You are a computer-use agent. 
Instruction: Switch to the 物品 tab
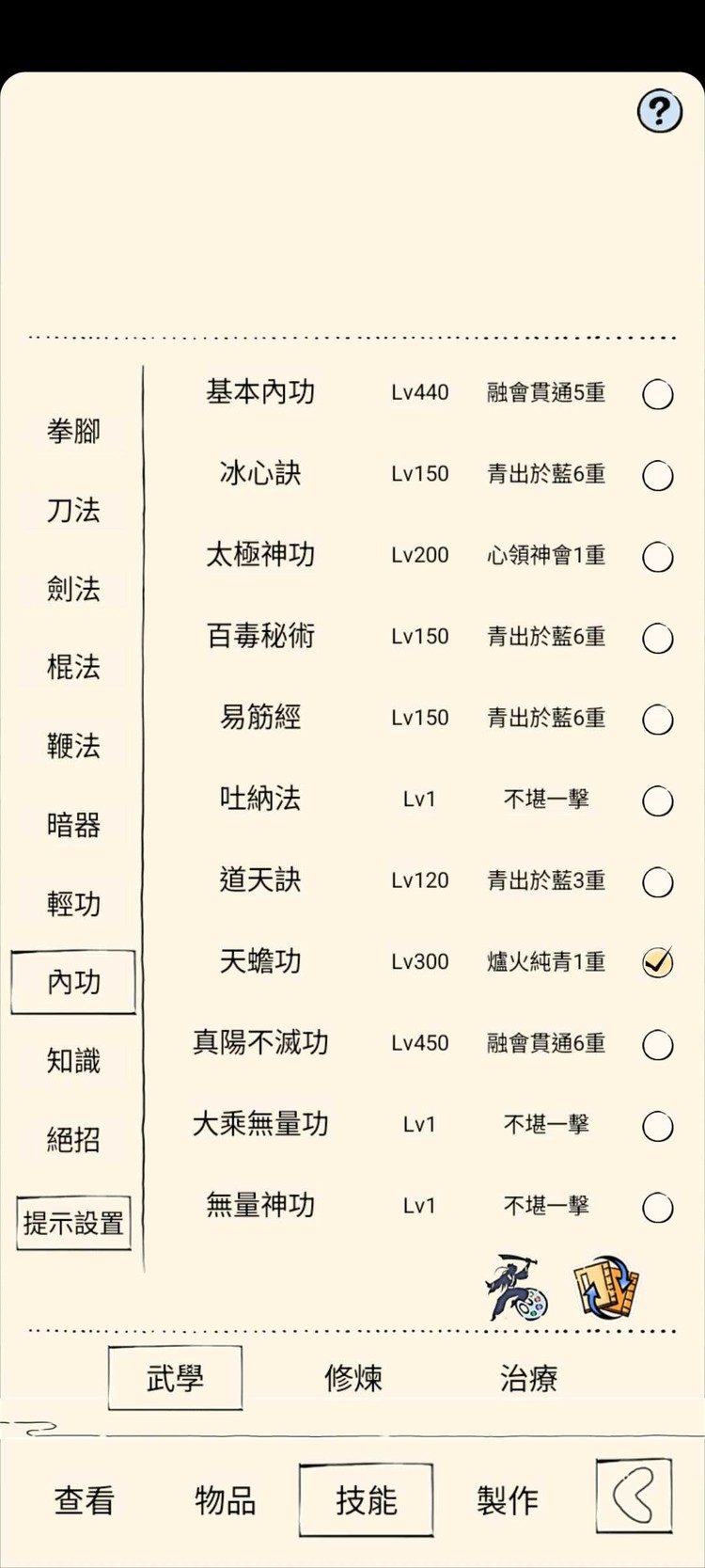click(x=224, y=1499)
